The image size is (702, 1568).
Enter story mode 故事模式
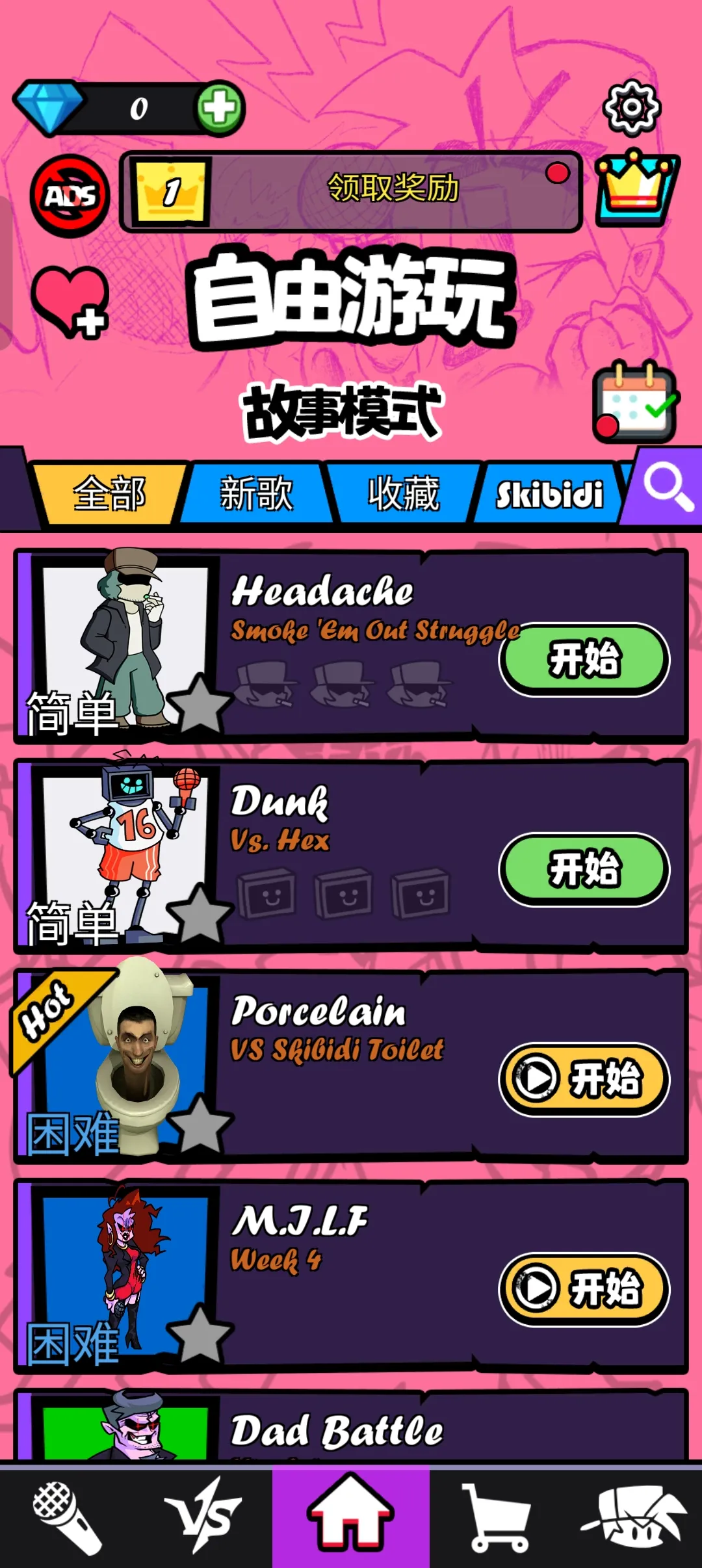(x=343, y=411)
